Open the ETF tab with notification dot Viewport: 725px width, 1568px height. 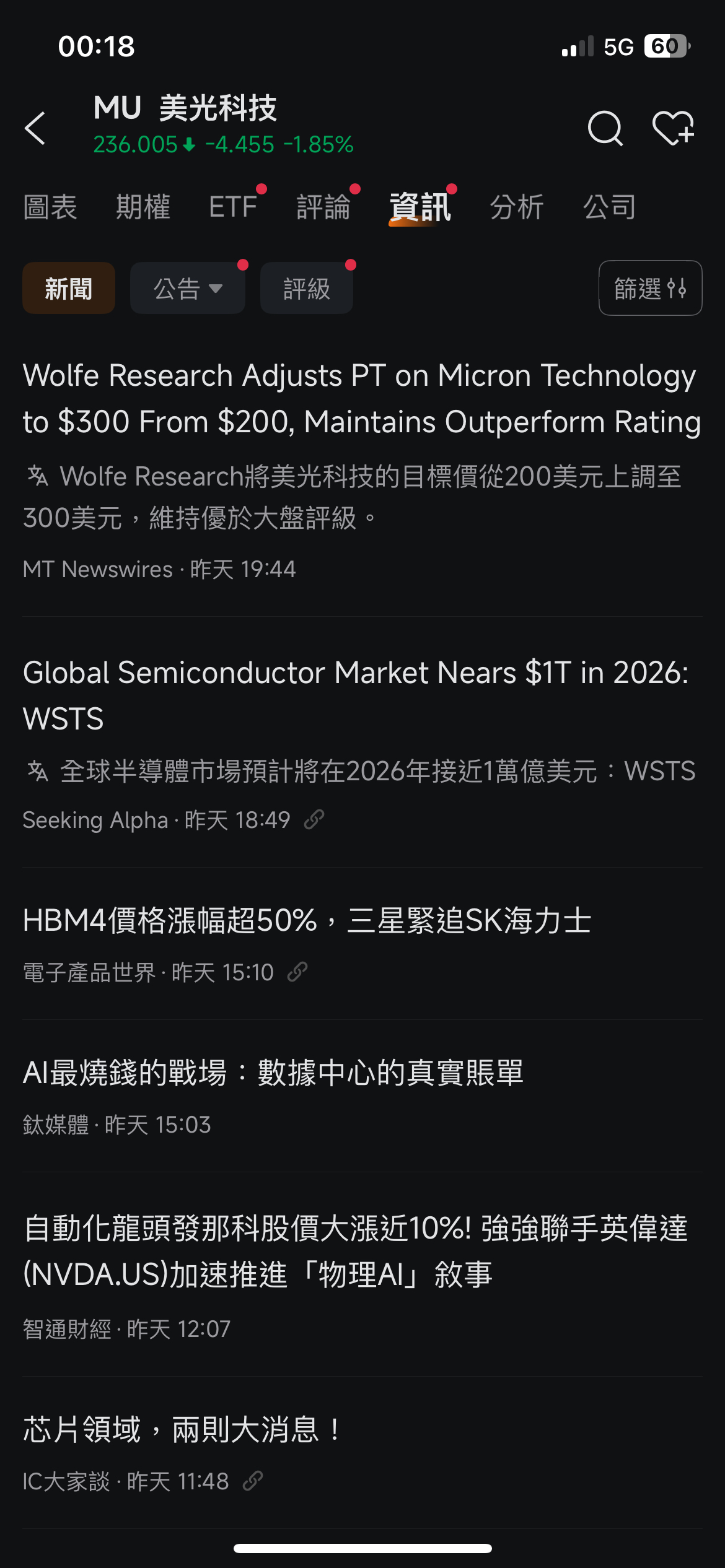pyautogui.click(x=234, y=207)
